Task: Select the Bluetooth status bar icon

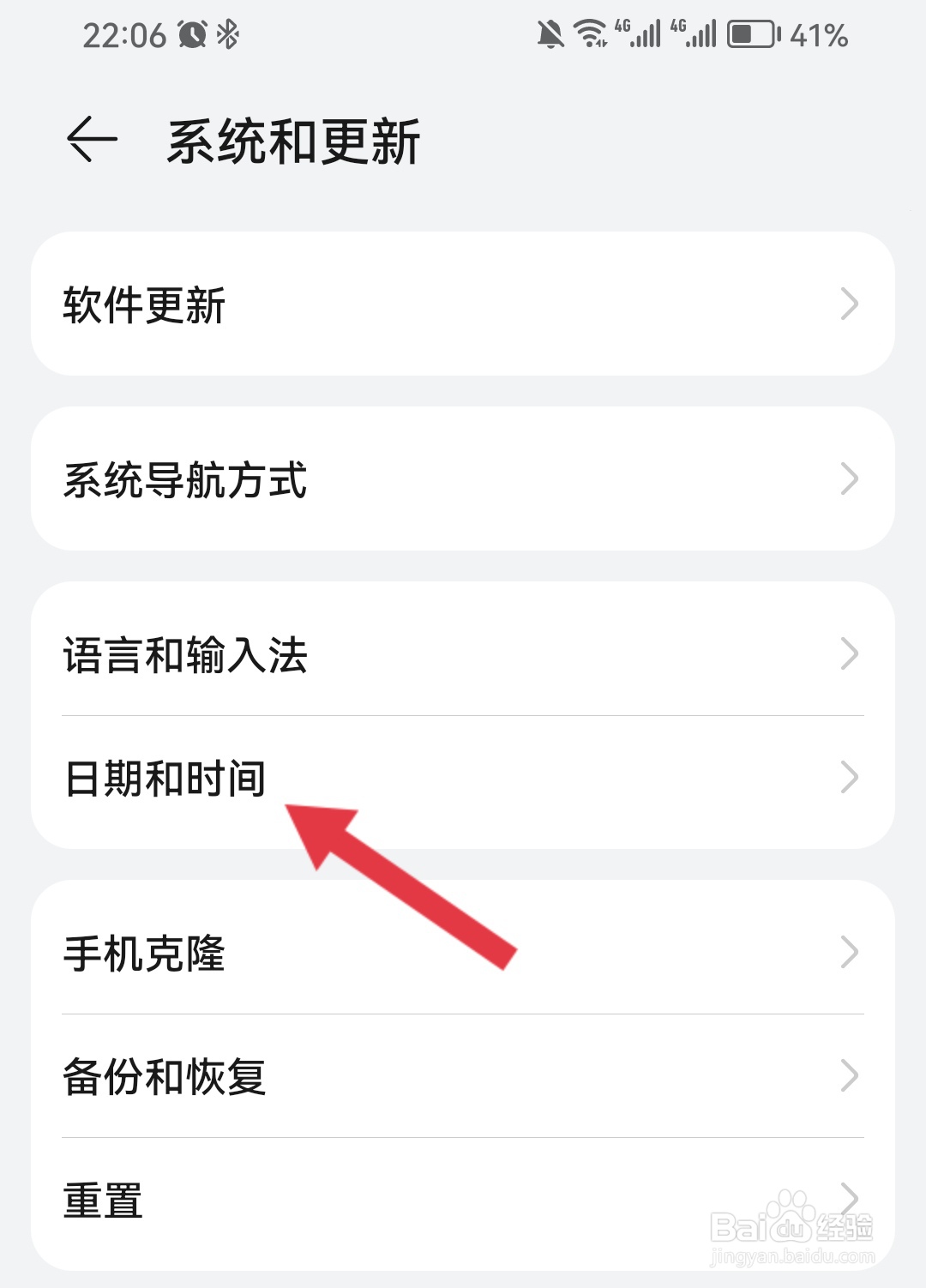Action: [x=228, y=34]
